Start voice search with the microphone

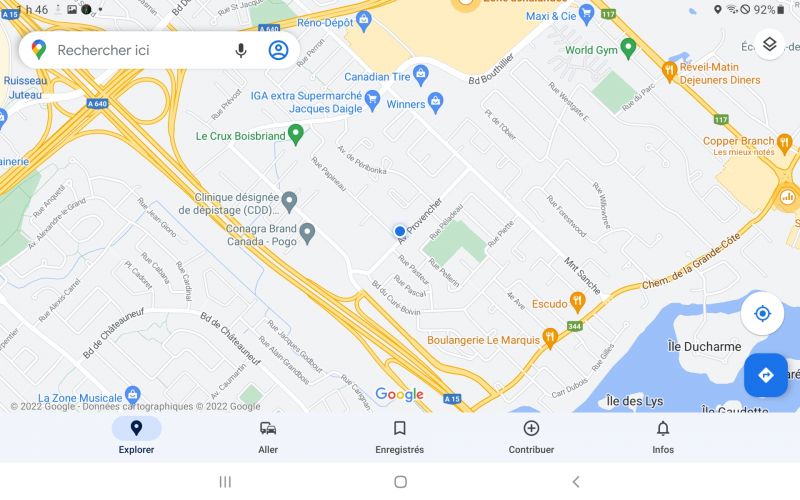[x=241, y=50]
